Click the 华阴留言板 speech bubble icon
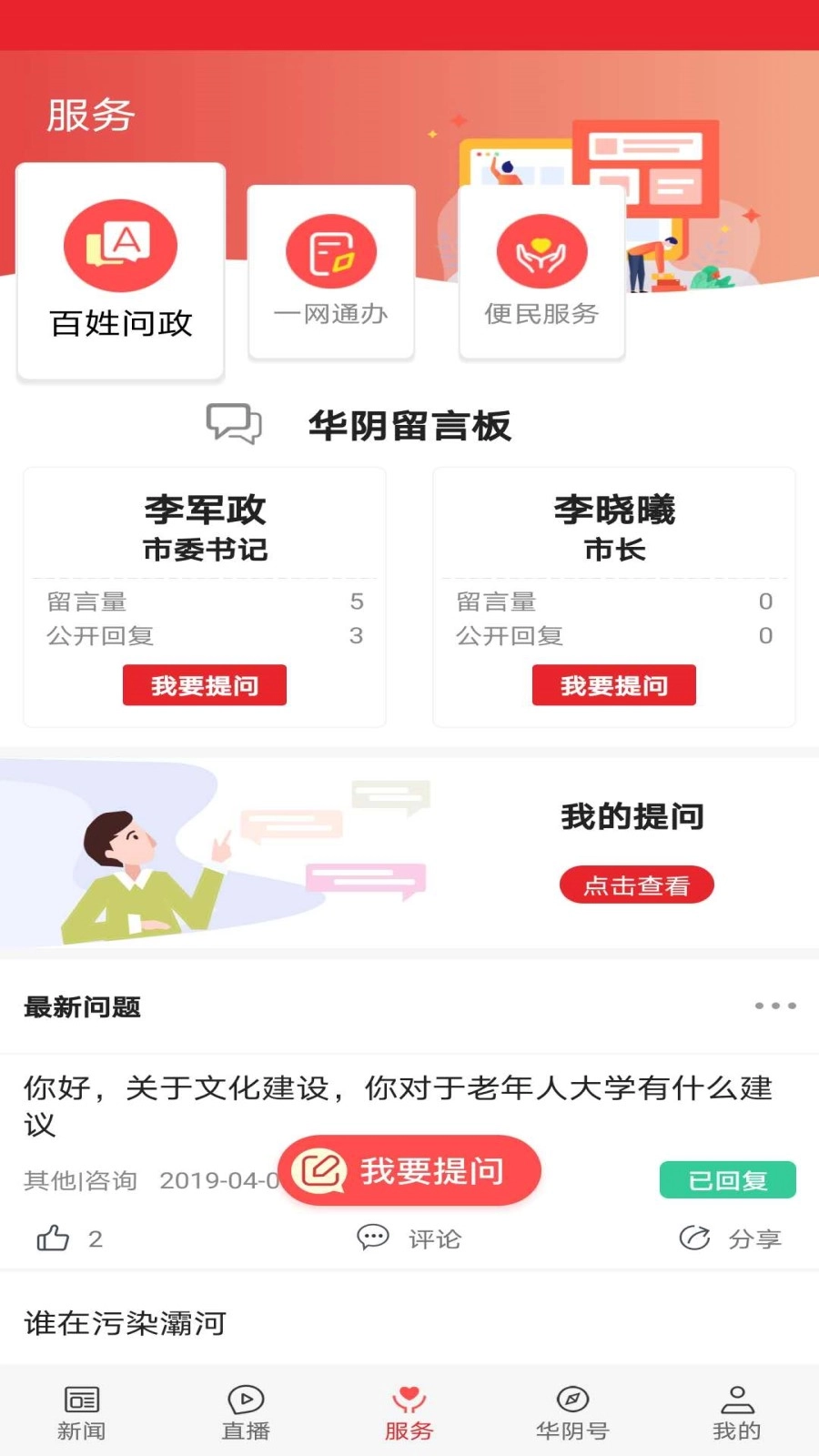The height and width of the screenshot is (1456, 819). 233,424
